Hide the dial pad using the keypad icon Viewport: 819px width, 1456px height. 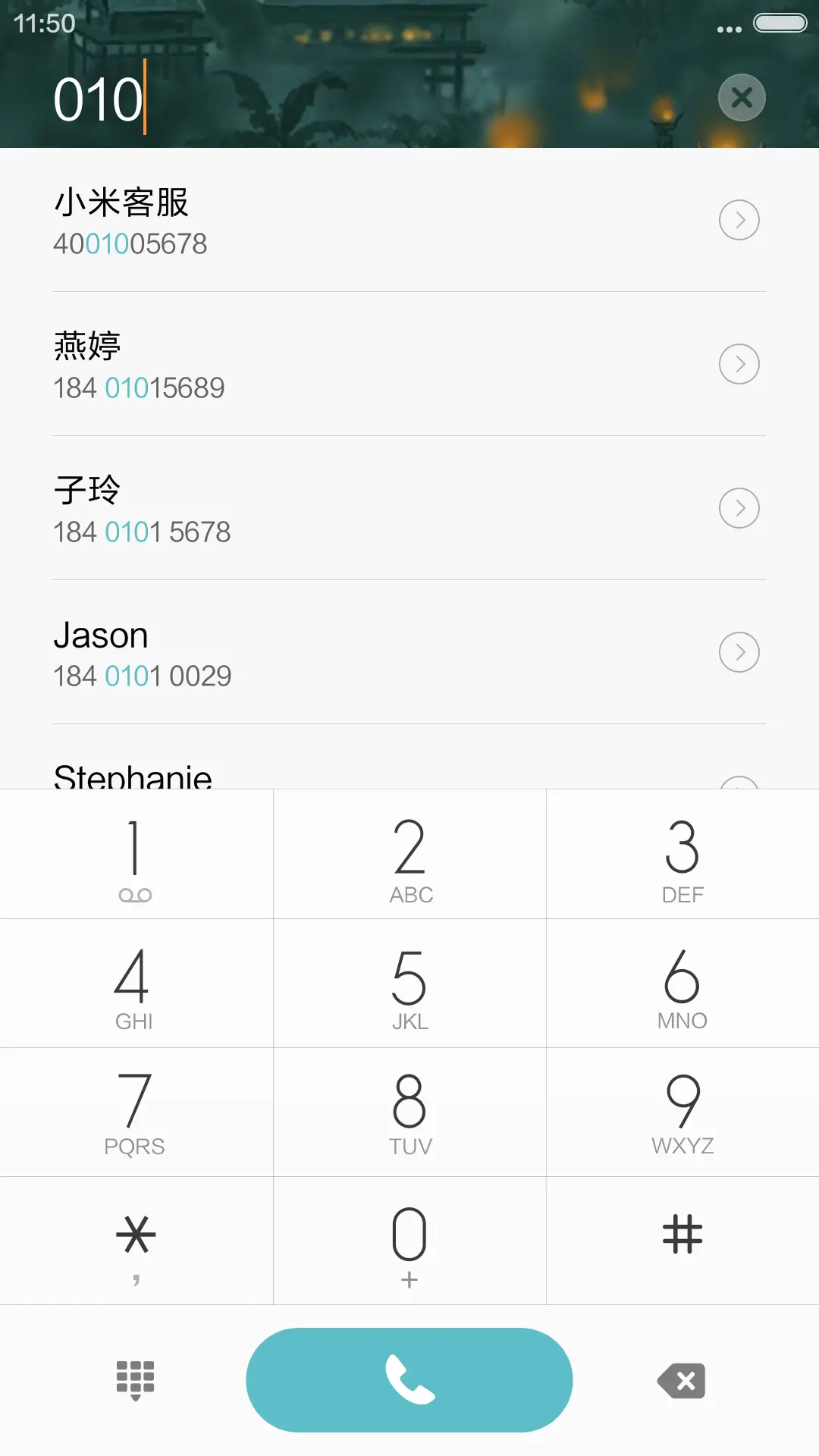tap(135, 1380)
